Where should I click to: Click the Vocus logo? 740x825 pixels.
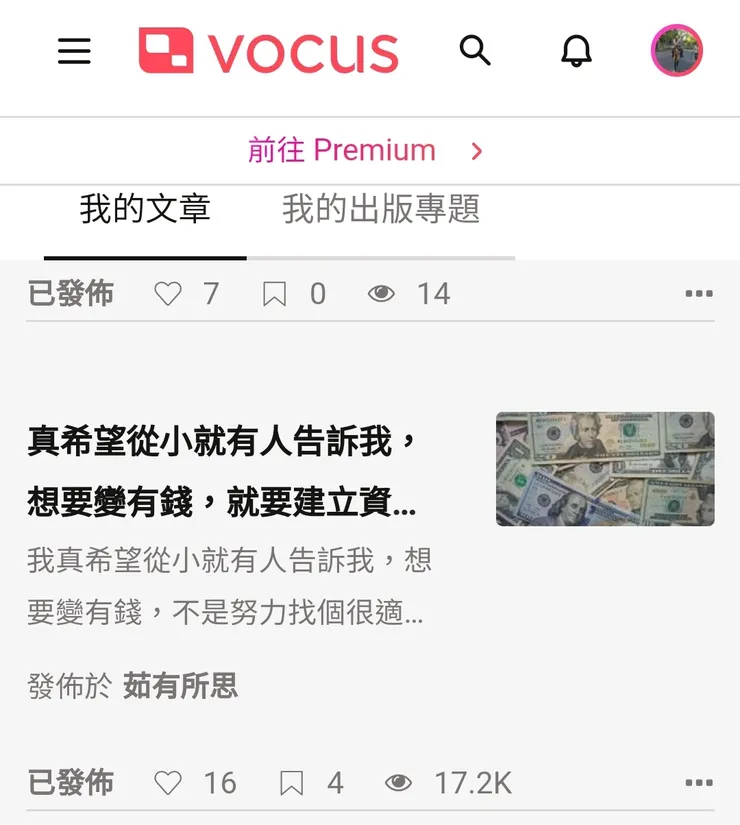(x=270, y=51)
